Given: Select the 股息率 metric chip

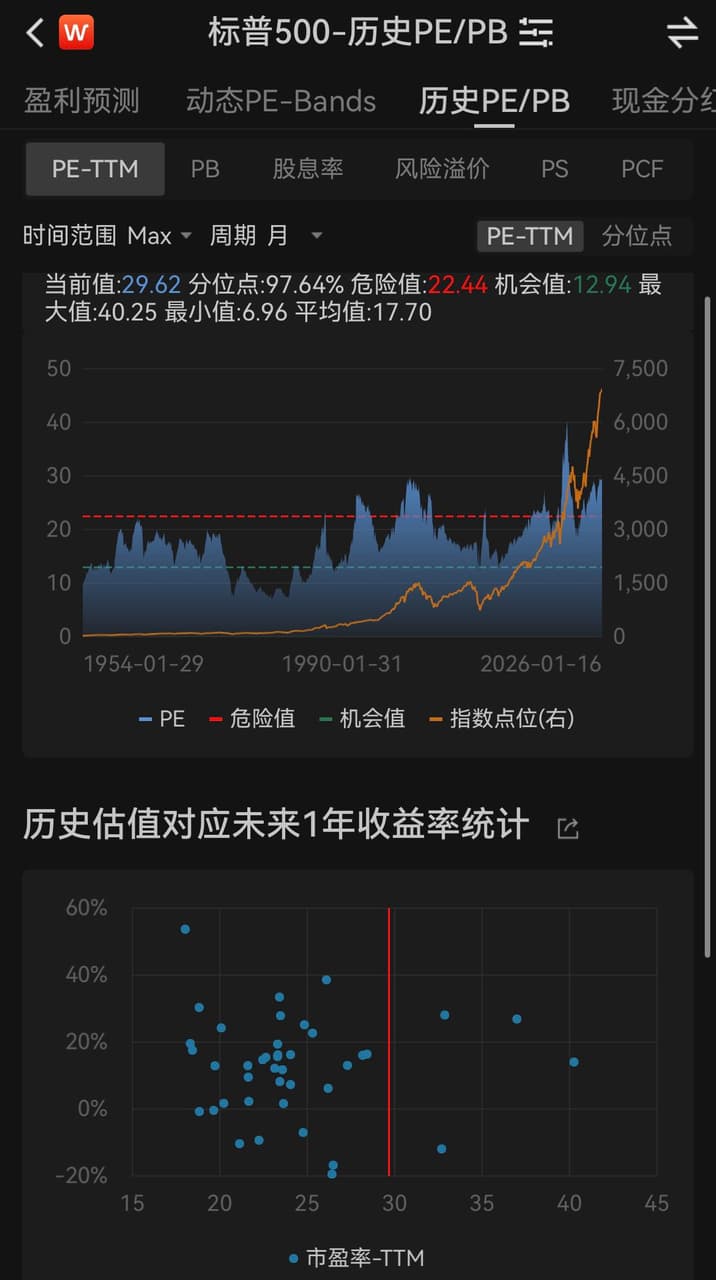Looking at the screenshot, I should pos(308,169).
